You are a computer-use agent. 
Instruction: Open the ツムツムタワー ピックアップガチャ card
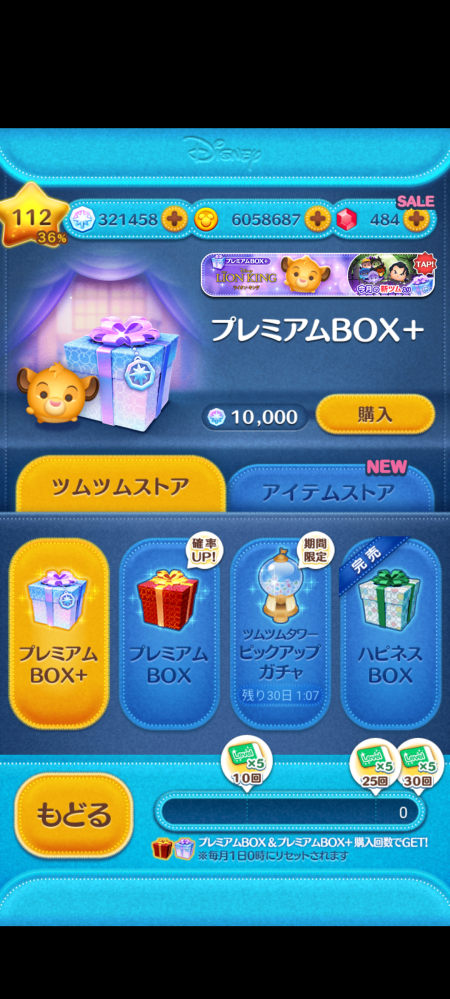coord(280,633)
